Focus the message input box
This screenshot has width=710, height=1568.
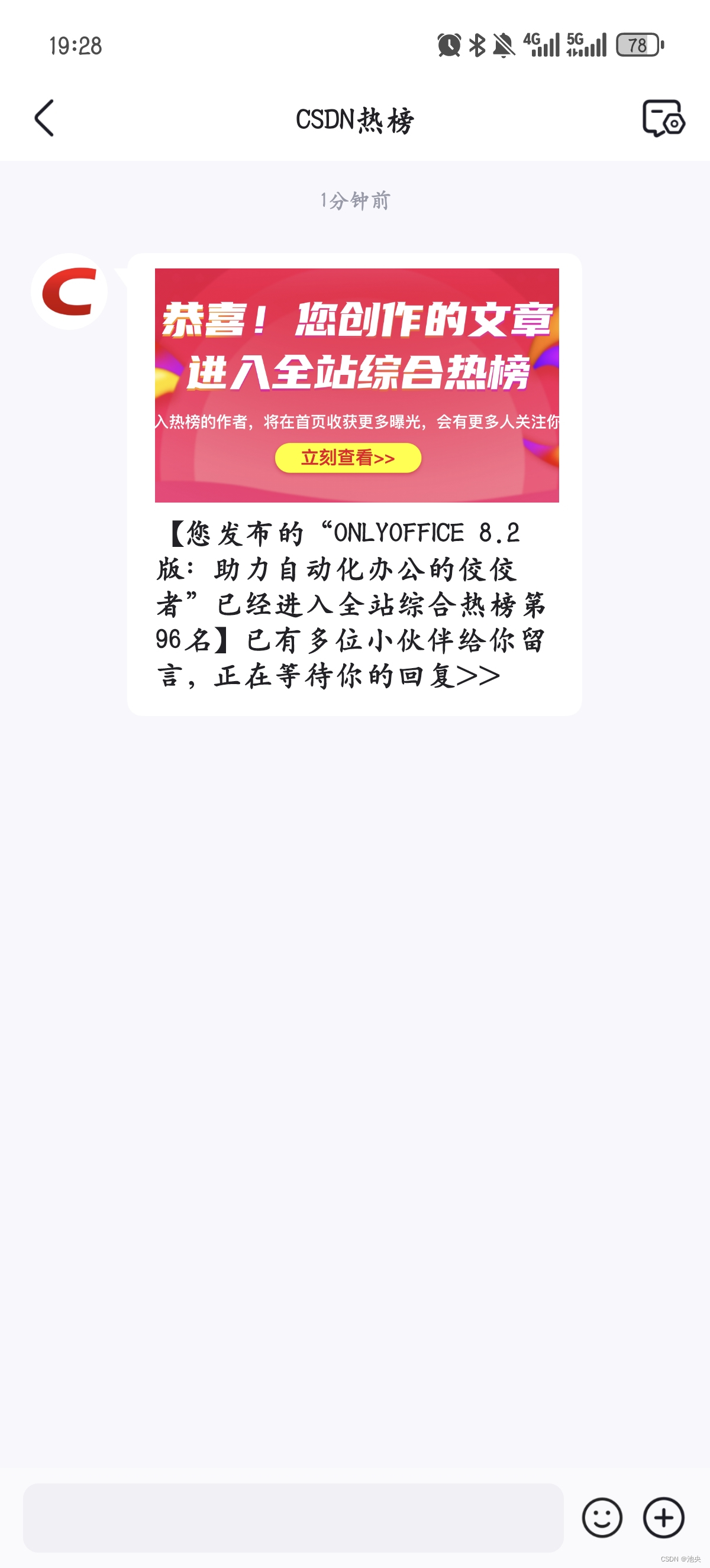(x=293, y=1517)
